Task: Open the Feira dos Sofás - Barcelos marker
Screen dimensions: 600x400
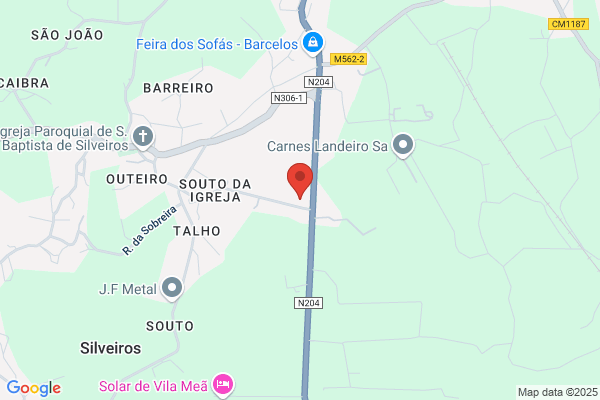Action: click(313, 43)
